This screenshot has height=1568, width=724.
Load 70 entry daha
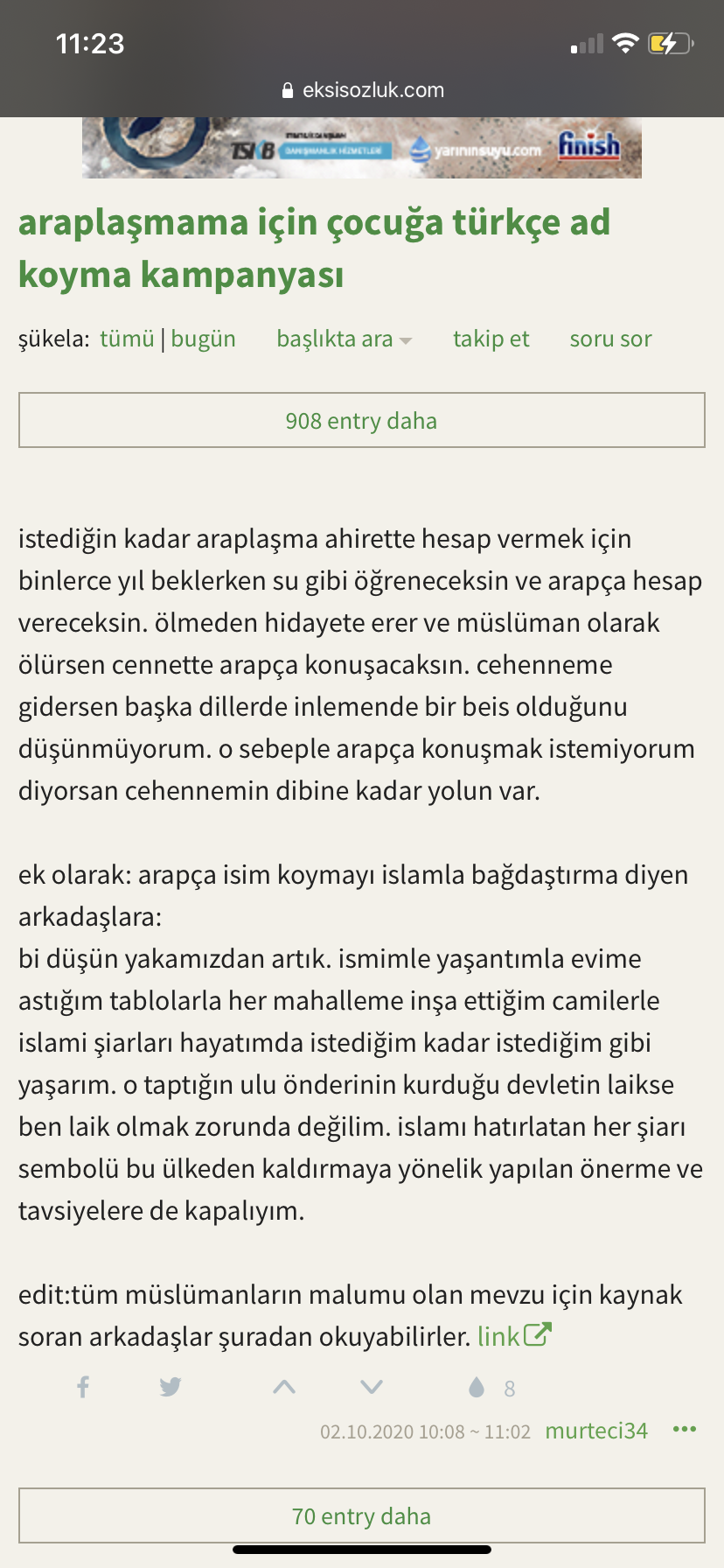click(361, 1515)
